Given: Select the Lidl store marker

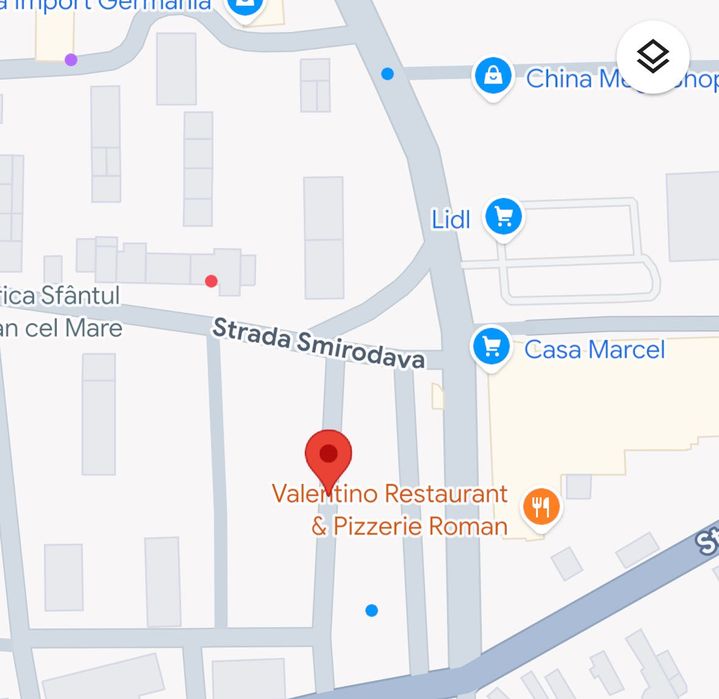Looking at the screenshot, I should (503, 217).
